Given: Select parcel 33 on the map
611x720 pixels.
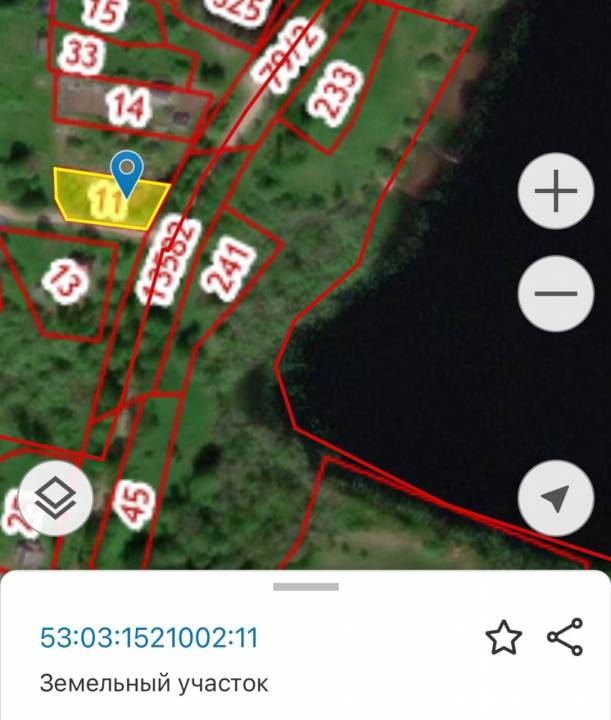Looking at the screenshot, I should [x=81, y=54].
